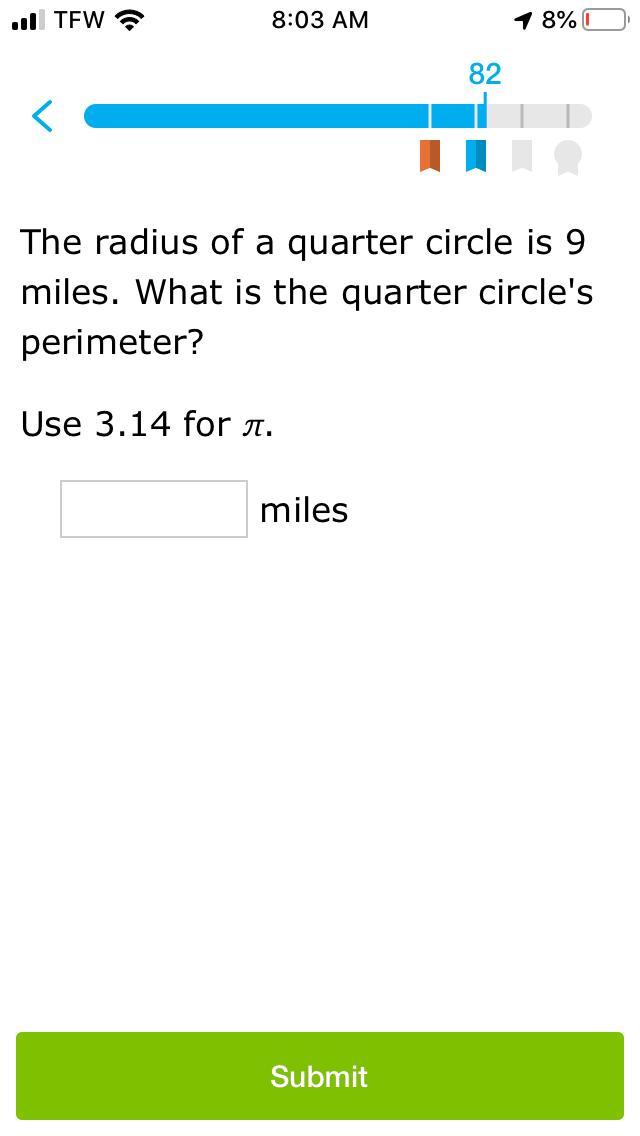This screenshot has width=640, height=1136.
Task: Go back using the blue arrow
Action: pos(42,116)
